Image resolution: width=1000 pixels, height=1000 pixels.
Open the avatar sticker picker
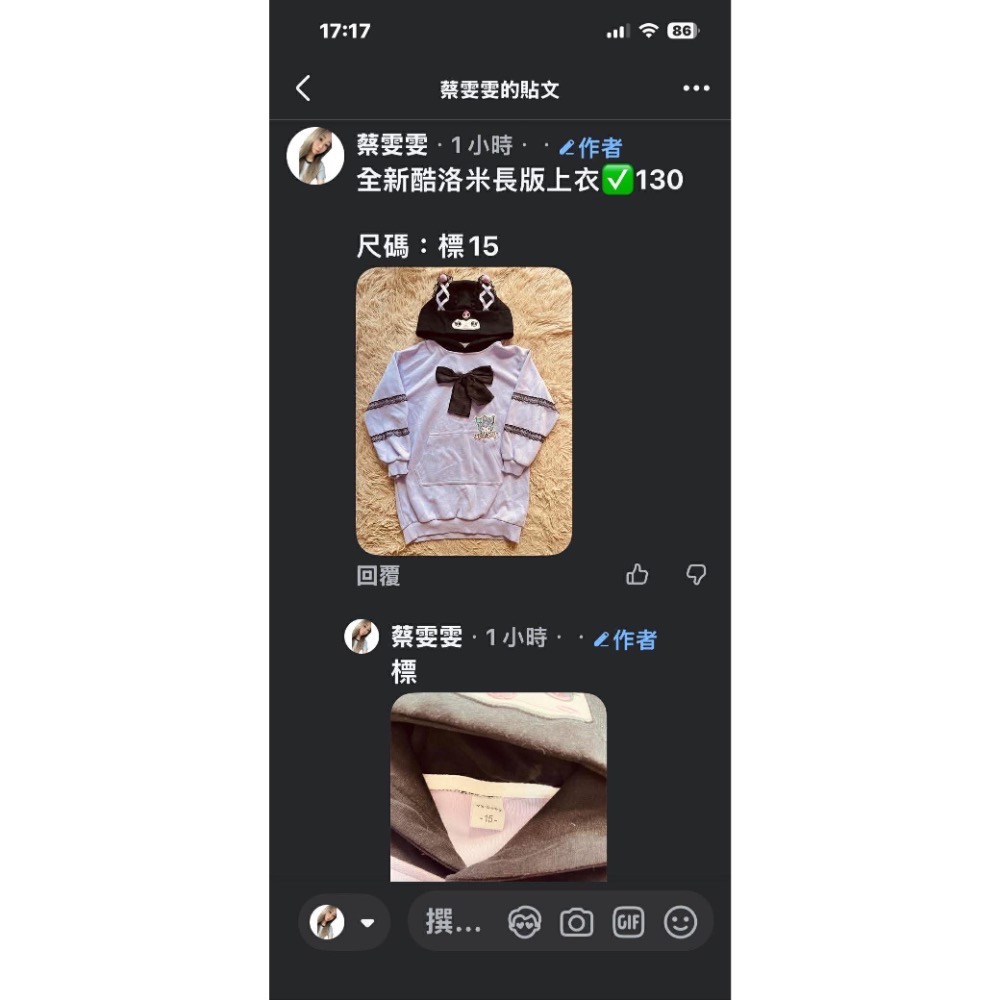tap(524, 922)
